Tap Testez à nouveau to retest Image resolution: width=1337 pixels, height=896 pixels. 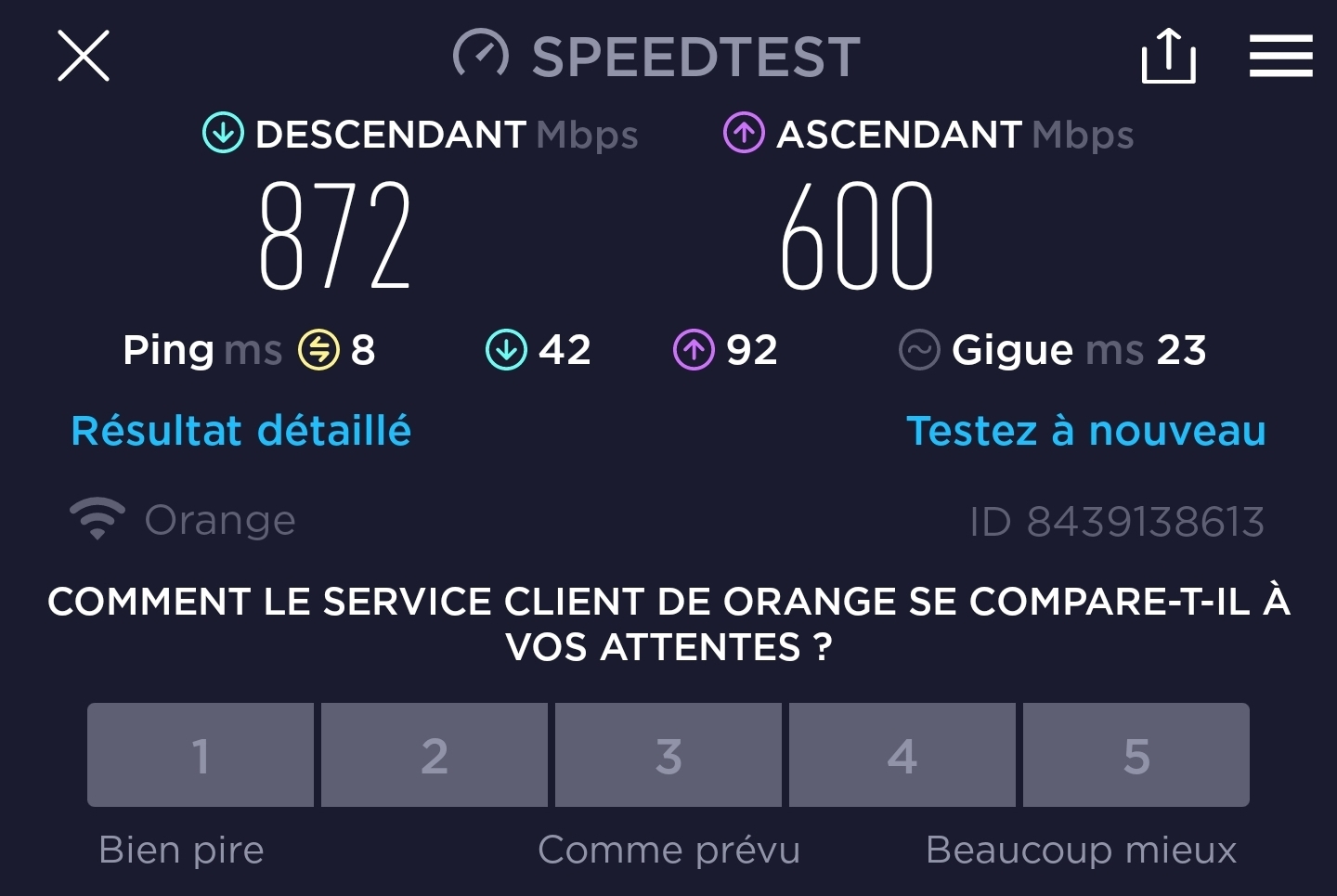[x=1085, y=431]
